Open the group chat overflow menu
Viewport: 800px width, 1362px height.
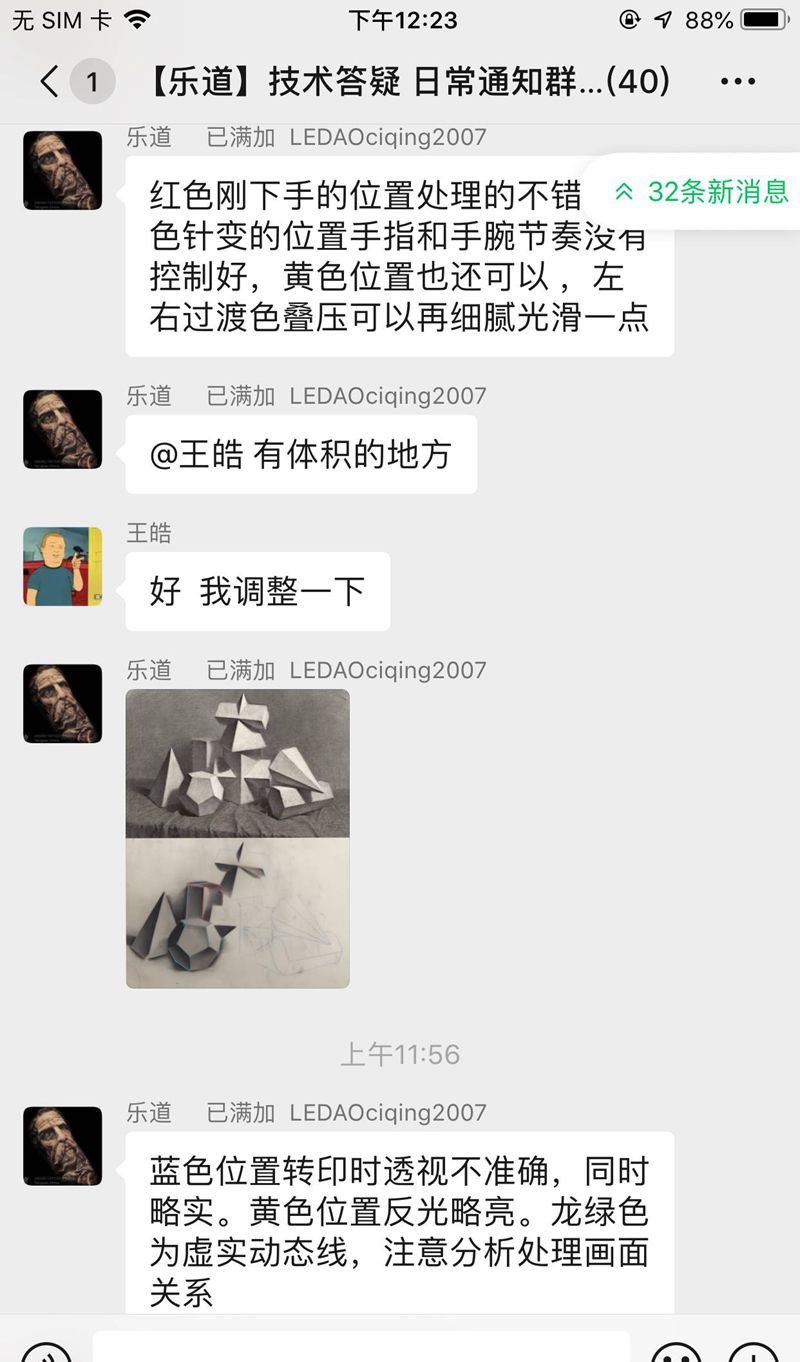click(x=738, y=81)
